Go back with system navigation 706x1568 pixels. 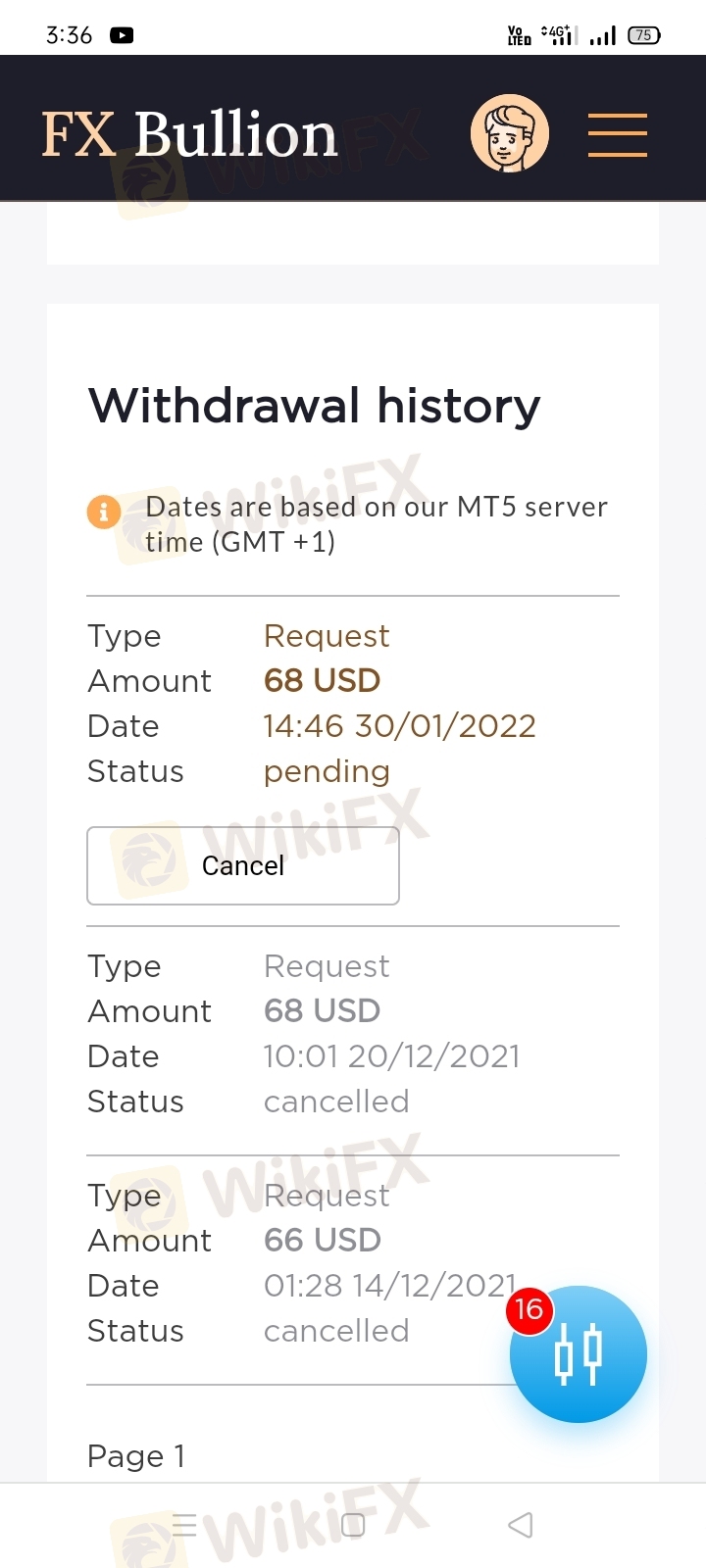point(521,1525)
